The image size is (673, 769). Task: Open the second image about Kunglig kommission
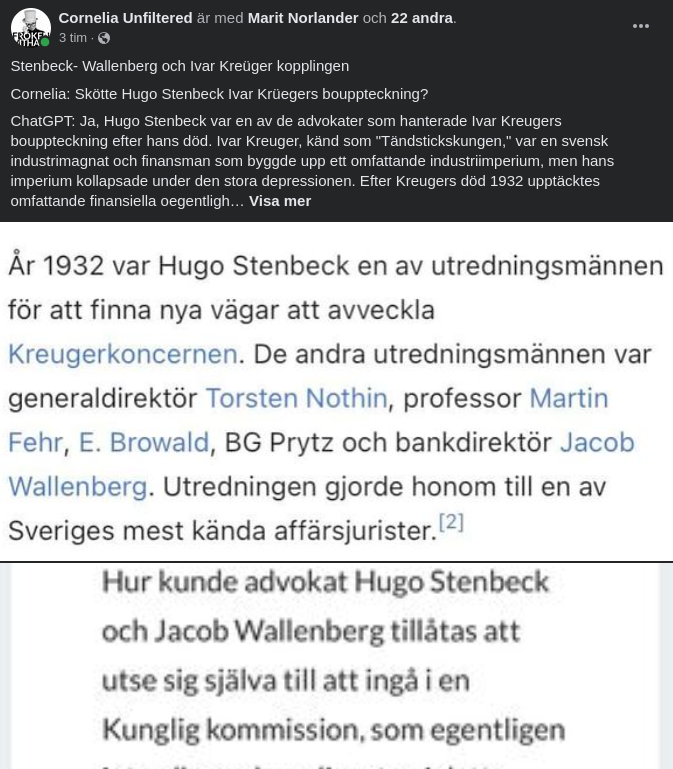click(336, 666)
